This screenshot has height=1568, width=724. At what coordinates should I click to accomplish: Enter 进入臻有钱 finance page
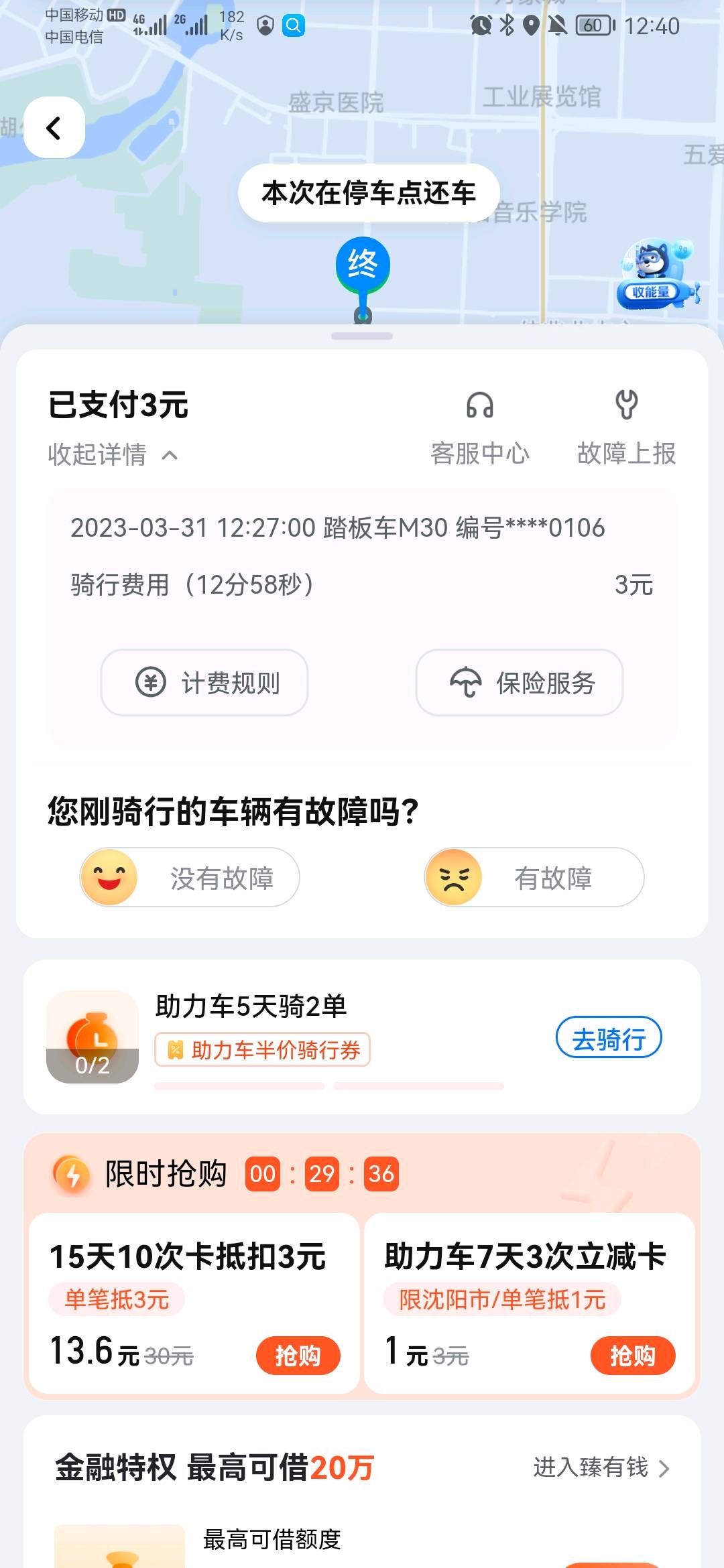tap(601, 1467)
